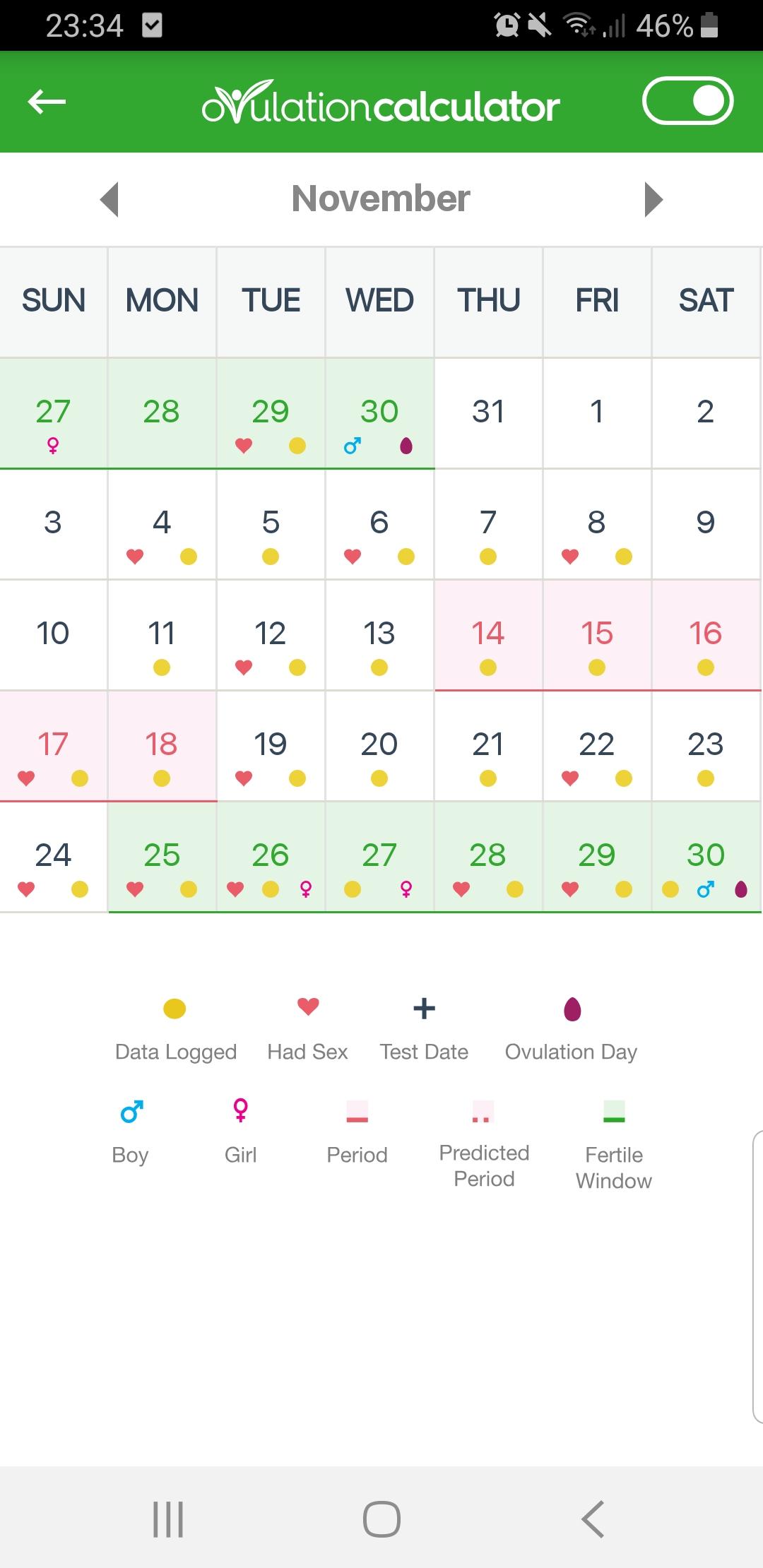Open Saturday November 9
Screen dimensions: 763x1568
click(706, 524)
